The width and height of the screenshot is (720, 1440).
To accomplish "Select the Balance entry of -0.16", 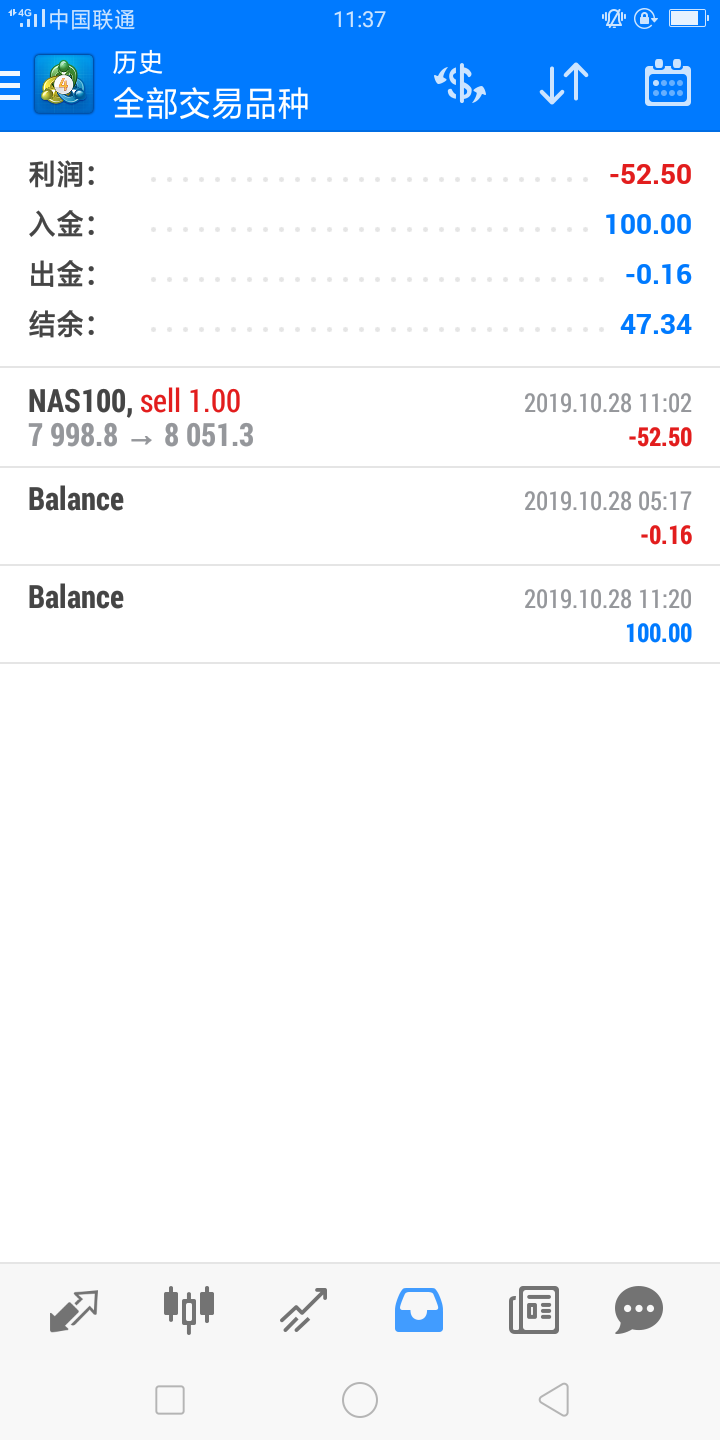I will (x=360, y=516).
